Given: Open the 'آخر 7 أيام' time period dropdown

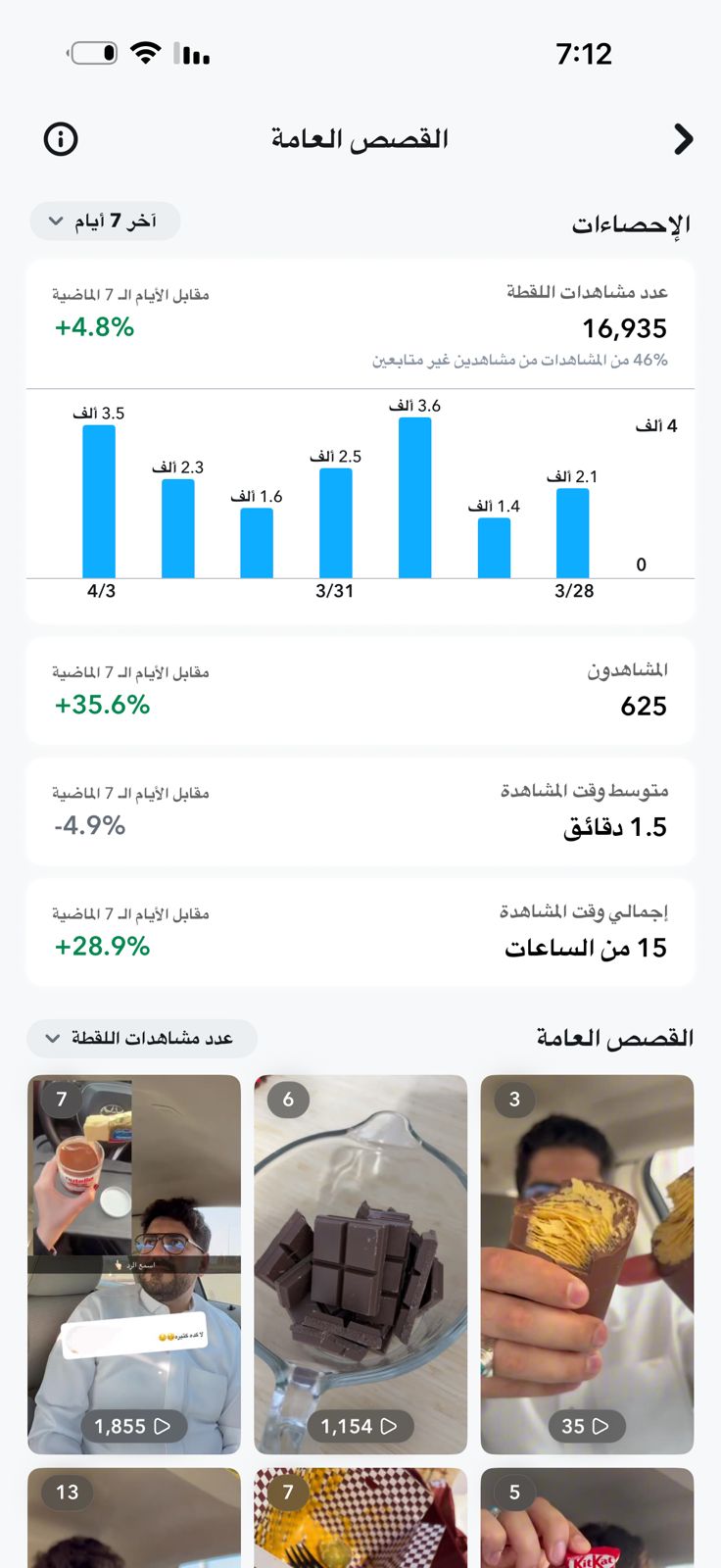Looking at the screenshot, I should [x=105, y=221].
